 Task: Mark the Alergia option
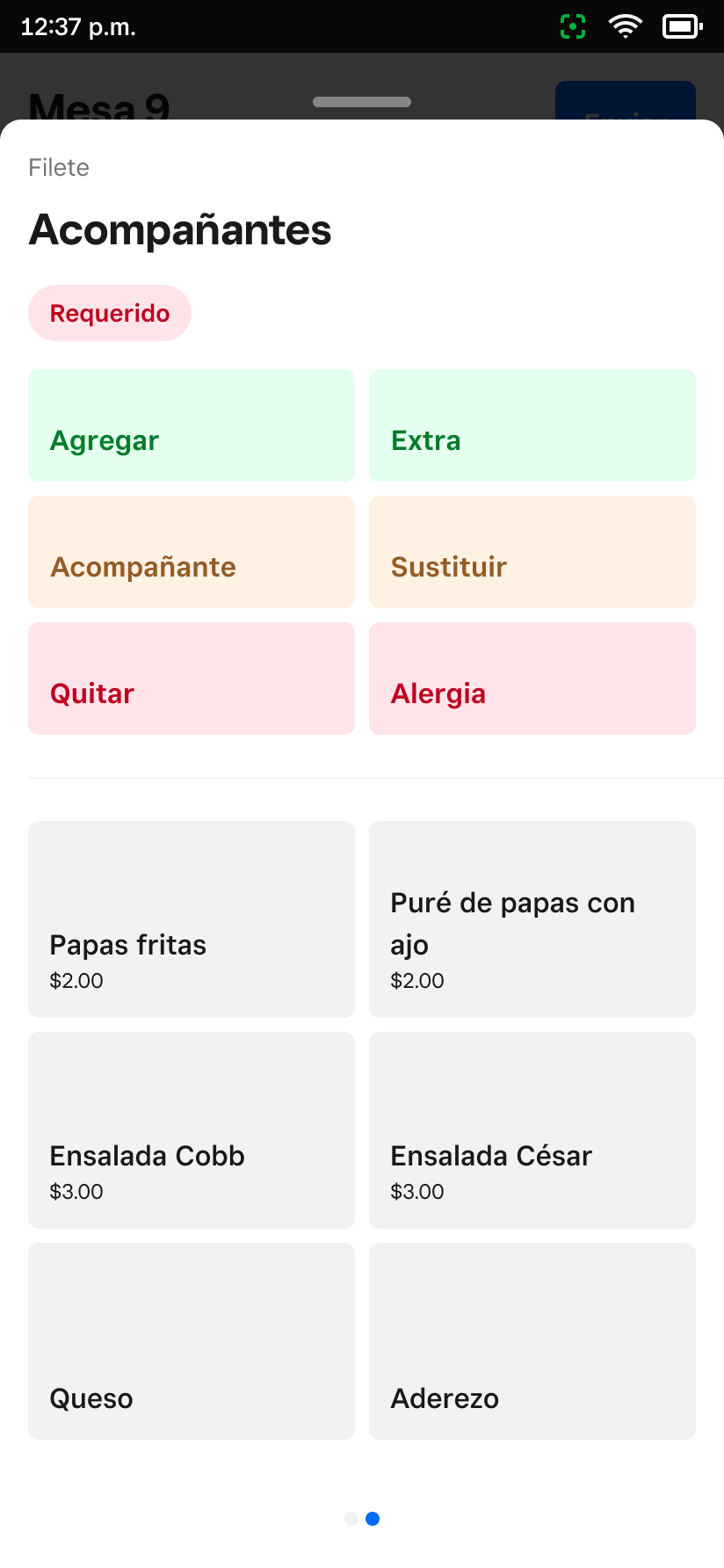tap(532, 679)
